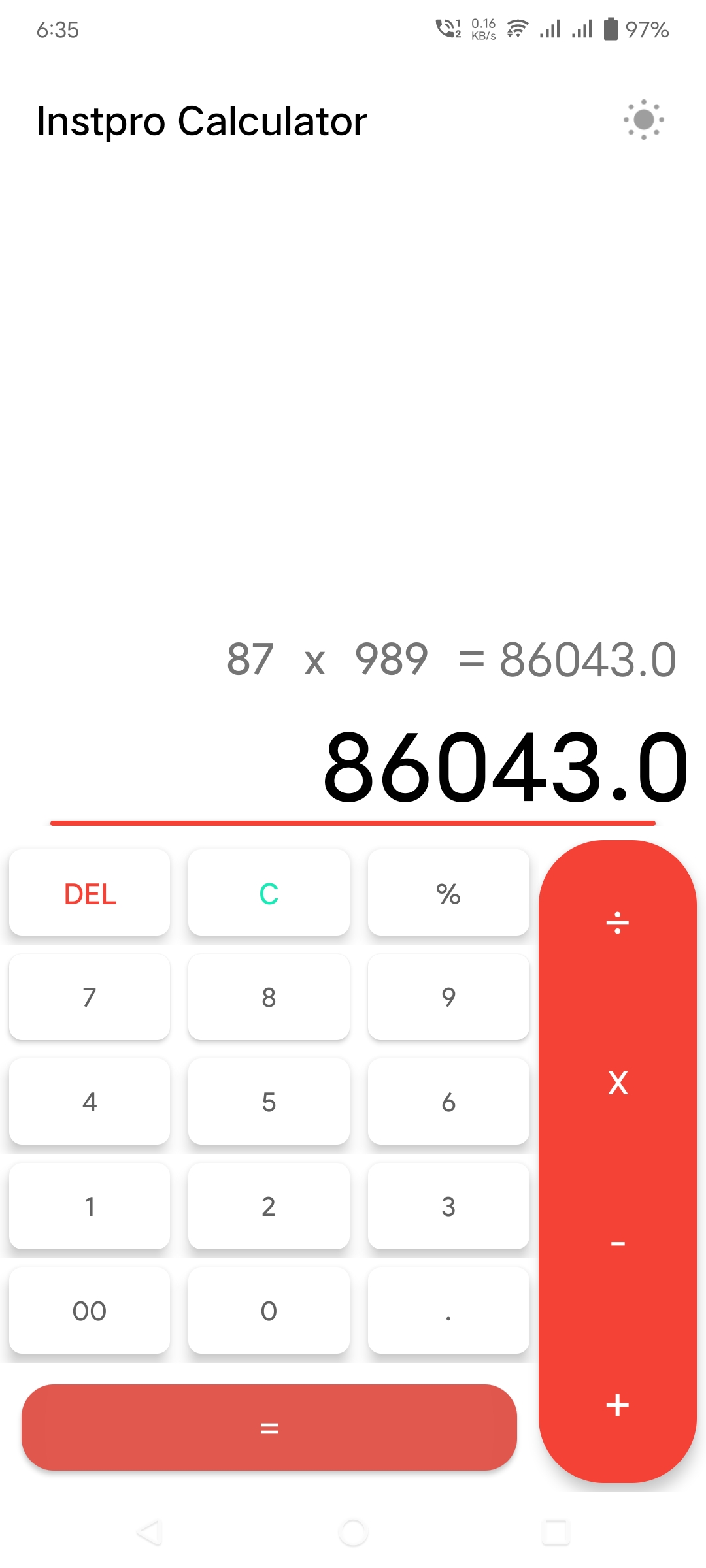Insert a decimal point

coord(448,1311)
